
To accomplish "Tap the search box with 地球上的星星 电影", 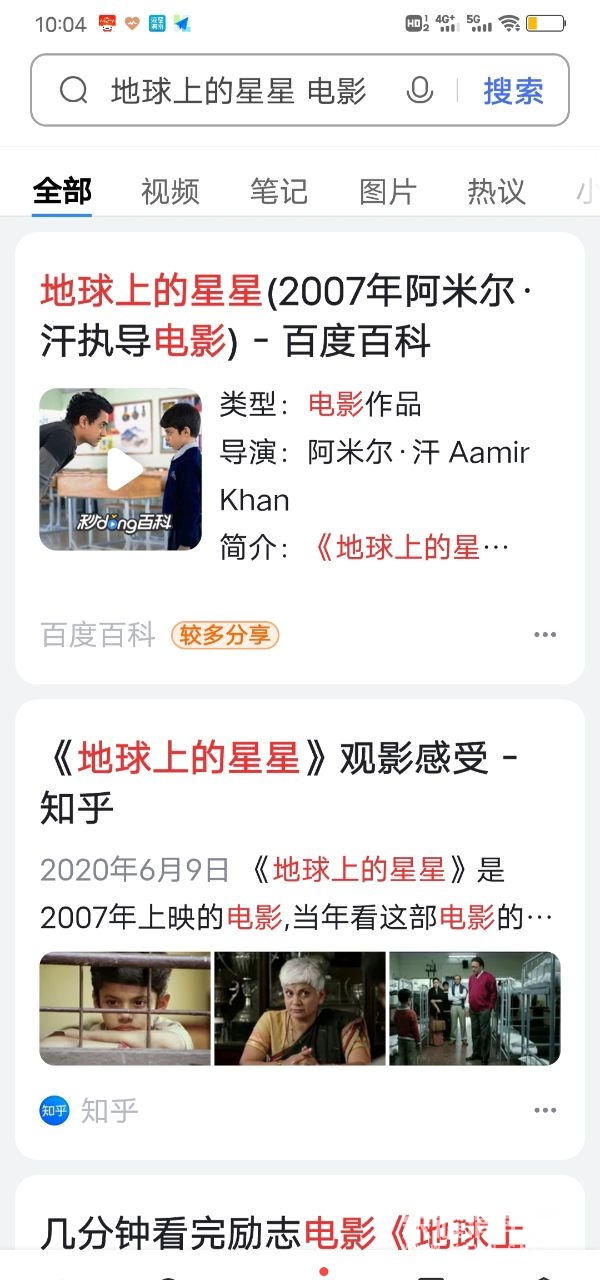I will (x=238, y=91).
